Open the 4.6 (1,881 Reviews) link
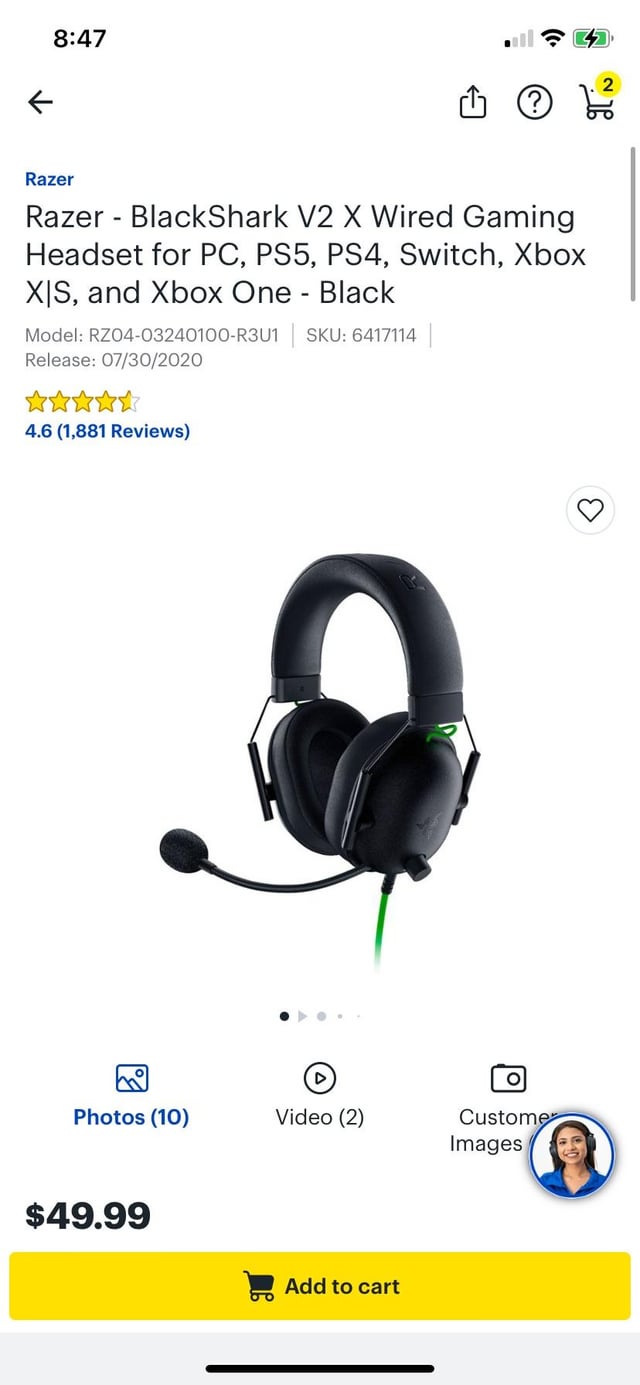Image resolution: width=640 pixels, height=1385 pixels. pos(107,431)
